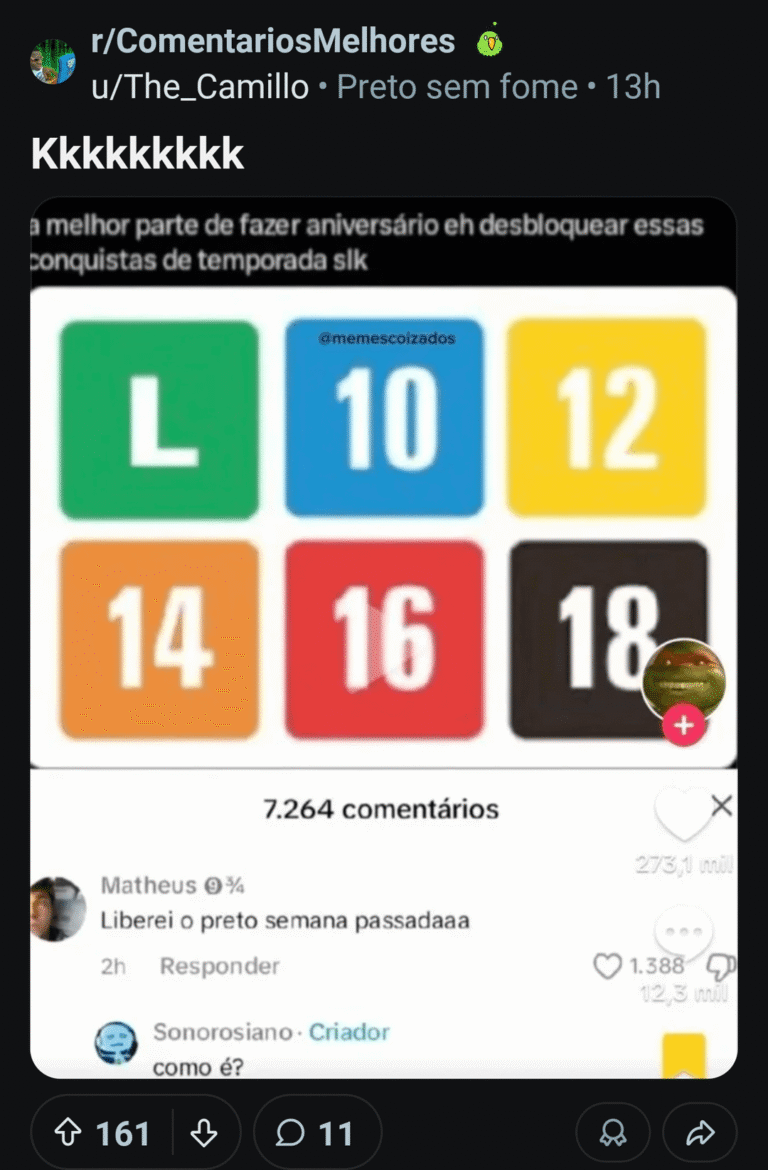Open the 11 comments
768x1170 pixels.
316,1132
